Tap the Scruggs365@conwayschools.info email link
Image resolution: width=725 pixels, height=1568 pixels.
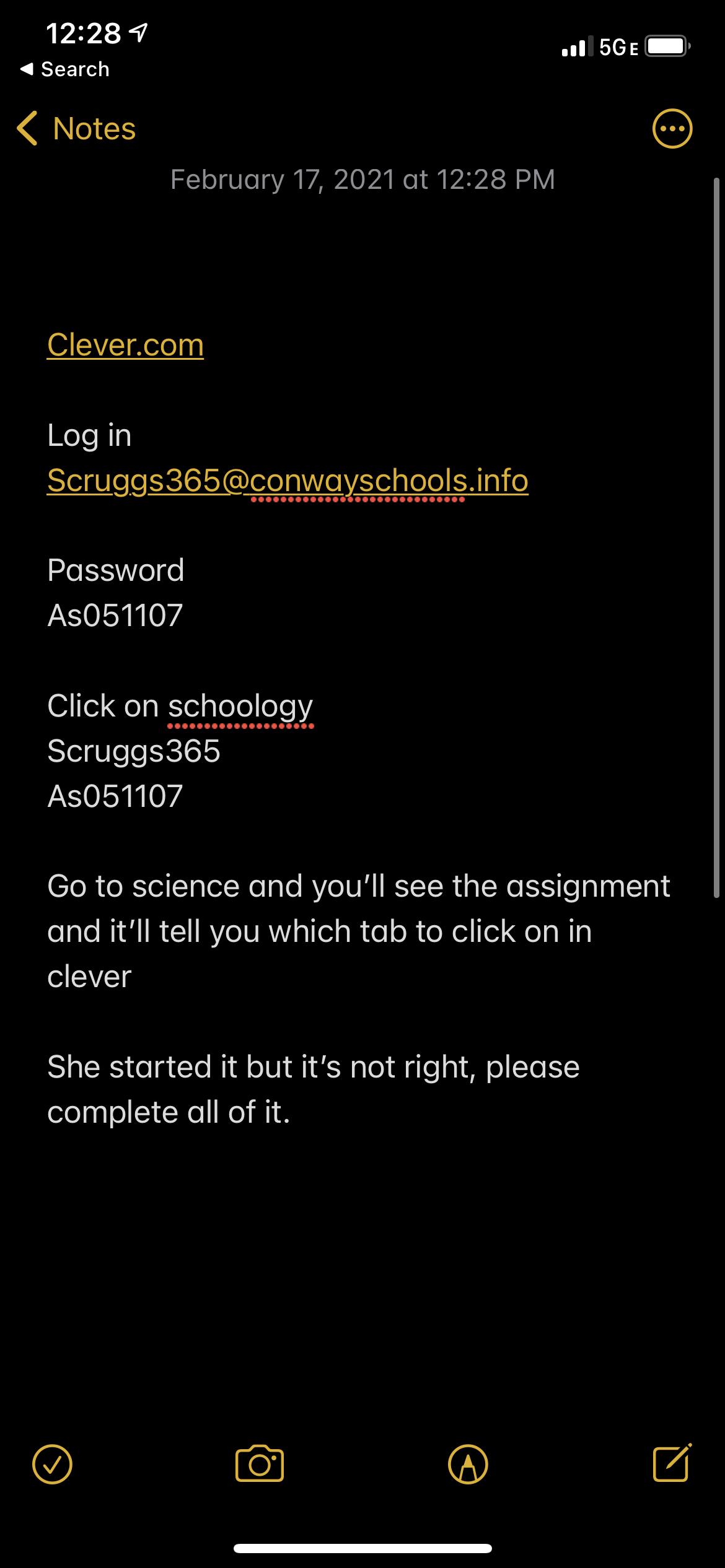coord(288,481)
